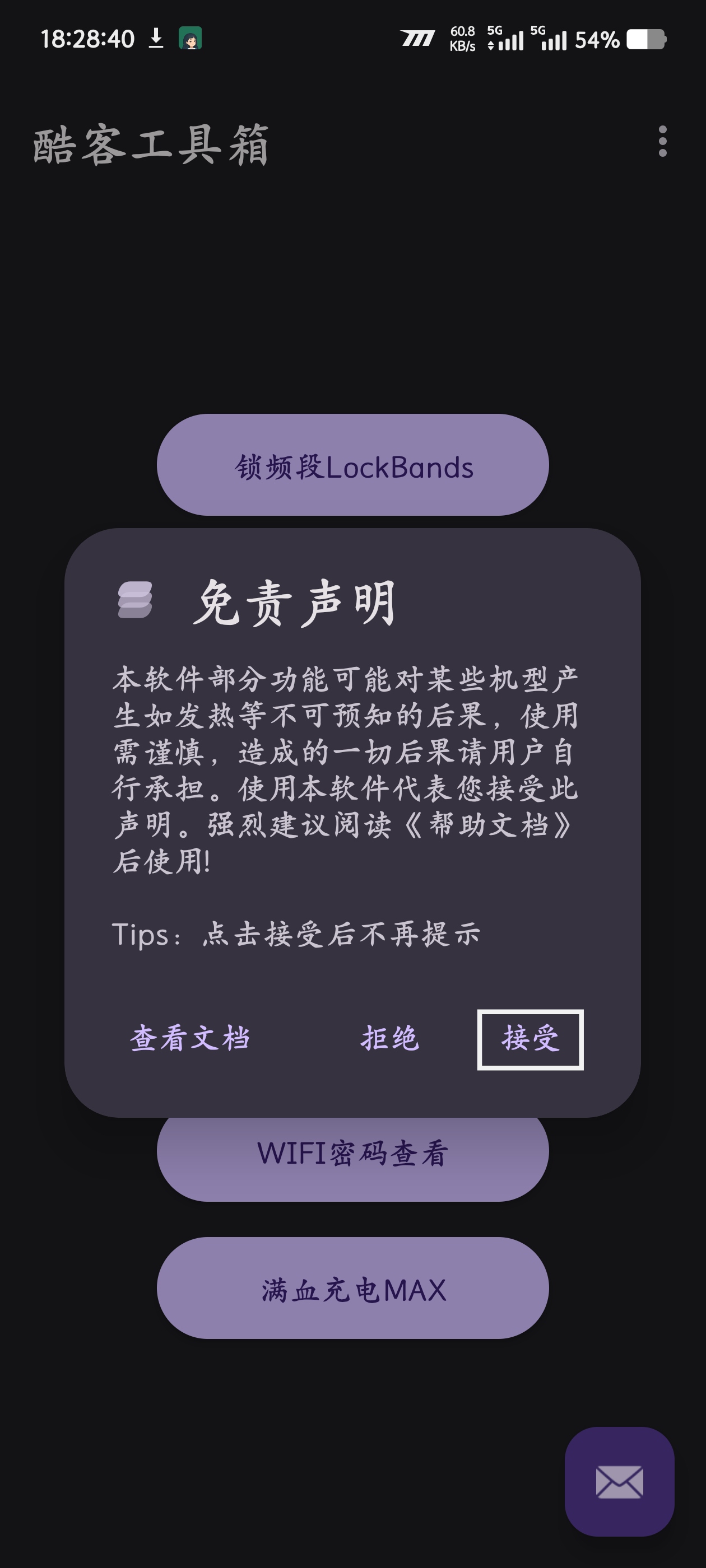Tap the floating mail envelope button

click(x=619, y=1482)
